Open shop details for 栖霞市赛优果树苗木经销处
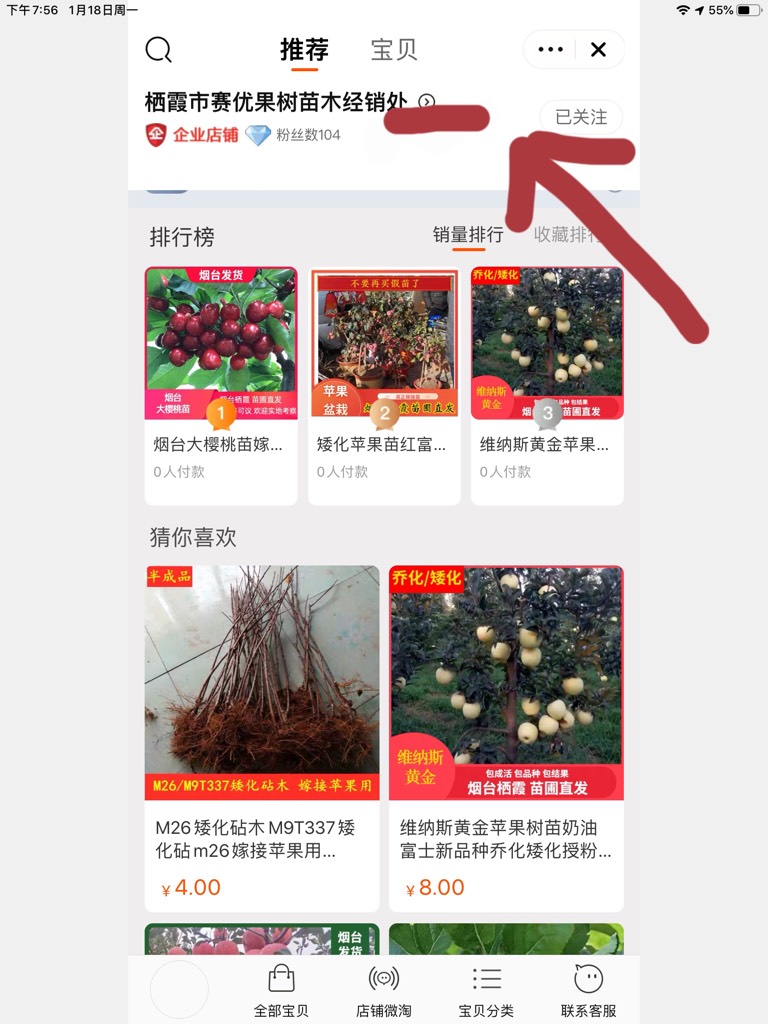 click(427, 101)
